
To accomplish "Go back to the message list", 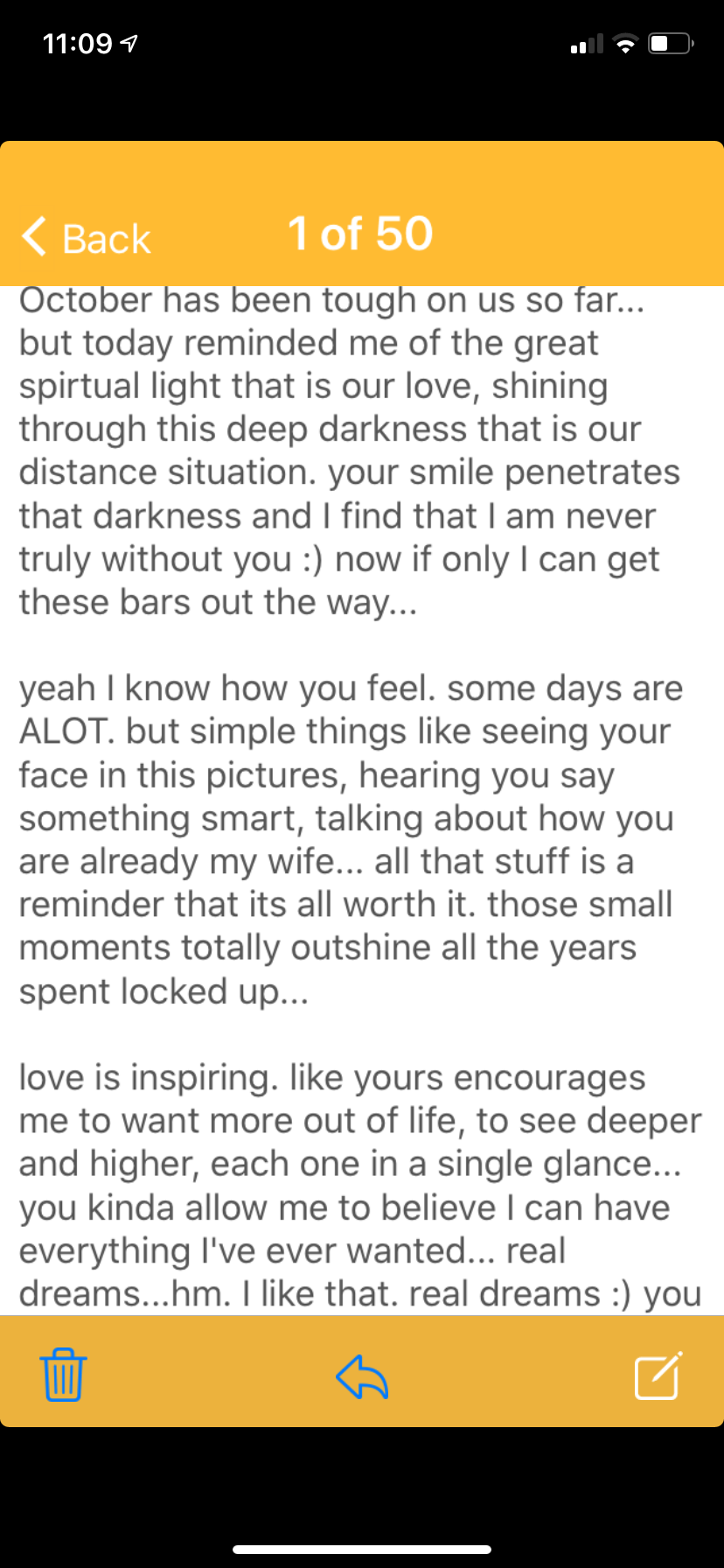I will coord(86,237).
